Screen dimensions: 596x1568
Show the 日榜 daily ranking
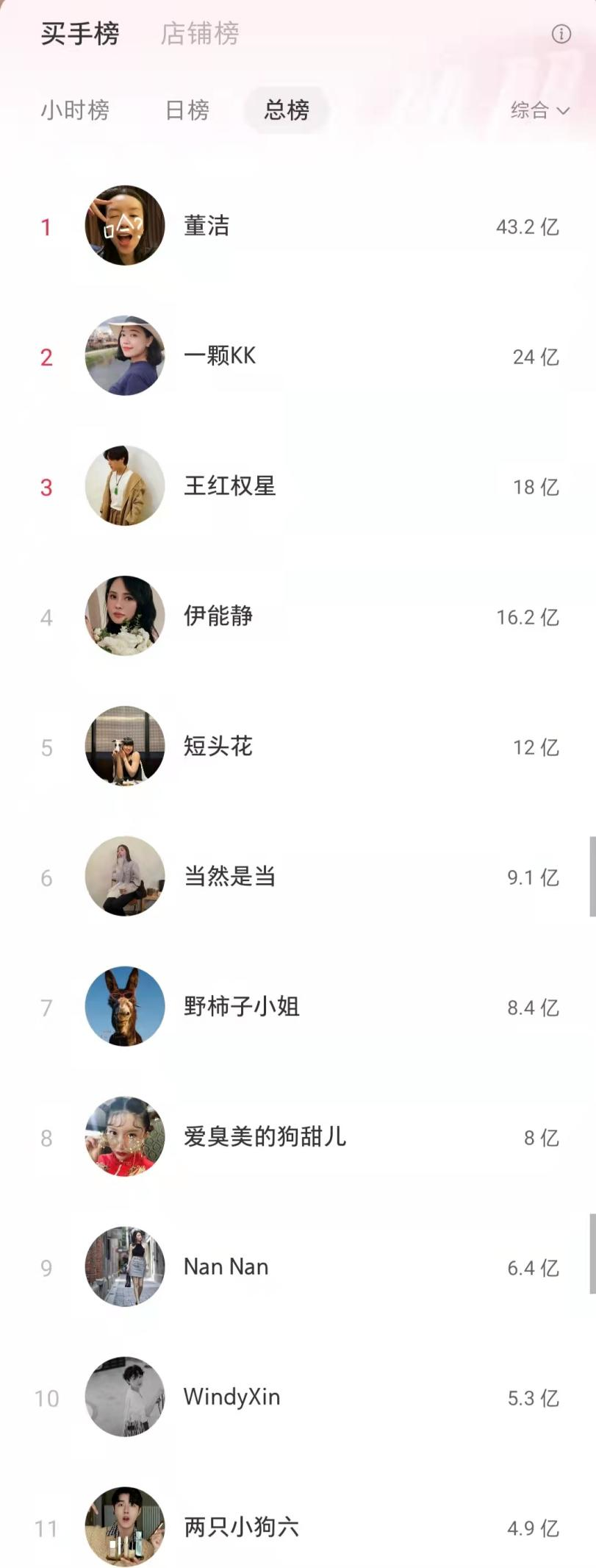[x=187, y=110]
